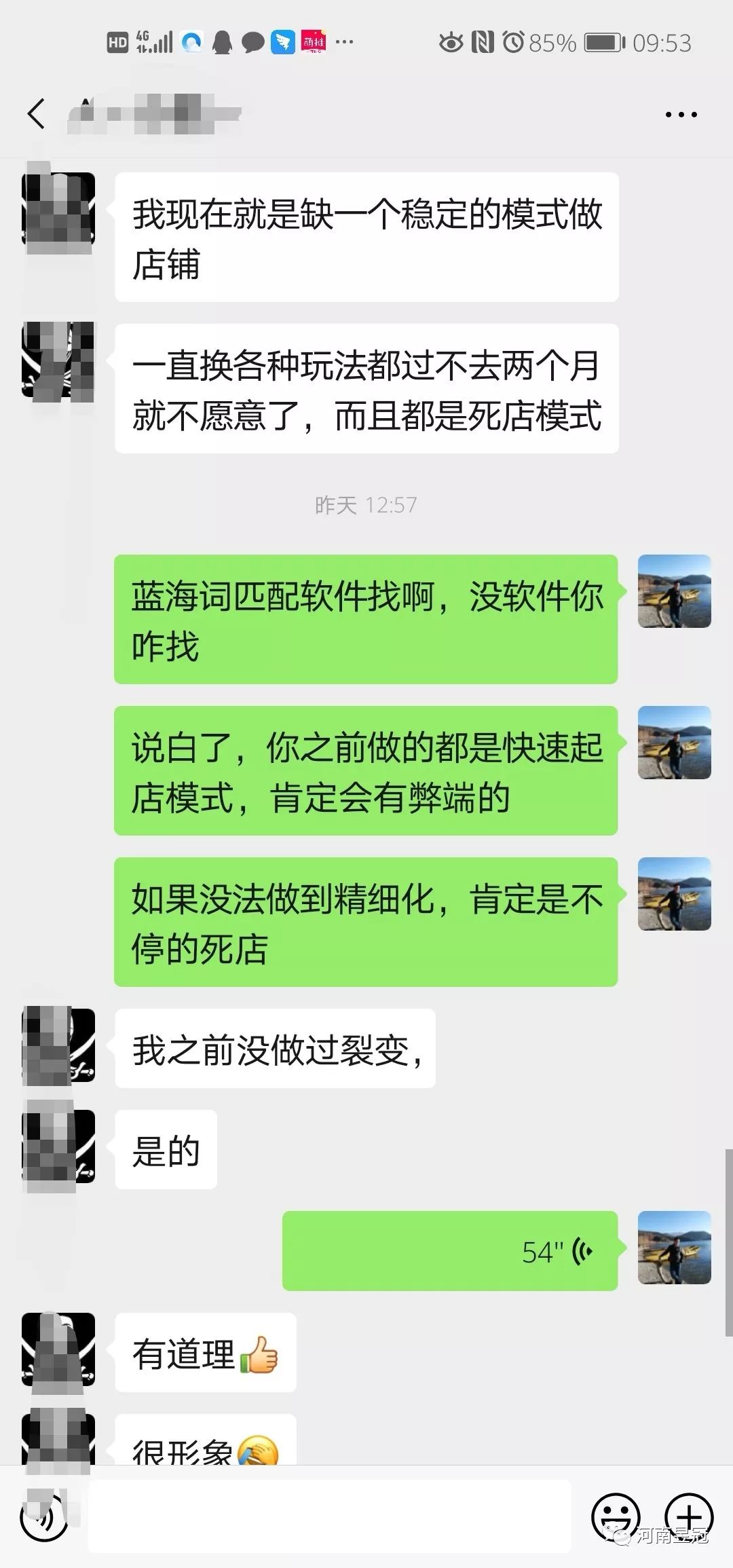Open the chat info overflow menu

click(x=681, y=115)
